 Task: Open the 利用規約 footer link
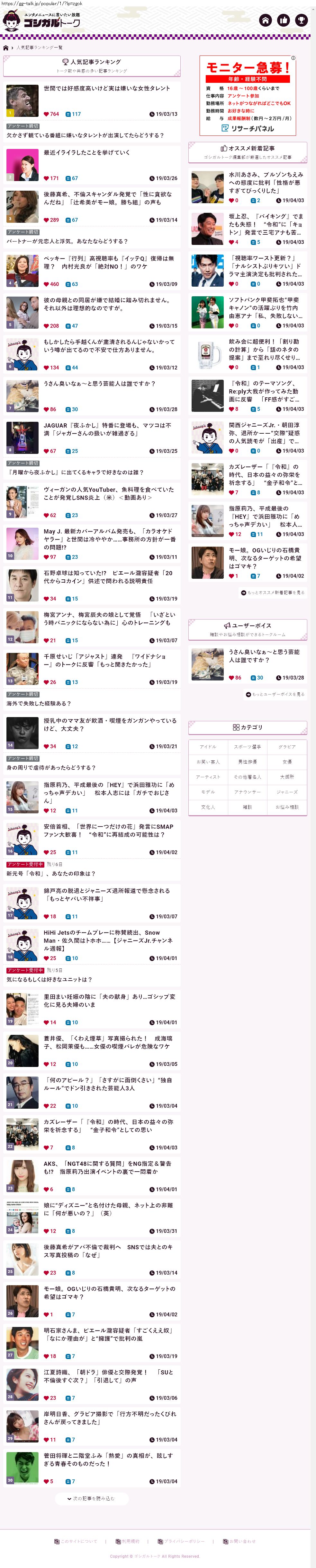click(128, 1541)
